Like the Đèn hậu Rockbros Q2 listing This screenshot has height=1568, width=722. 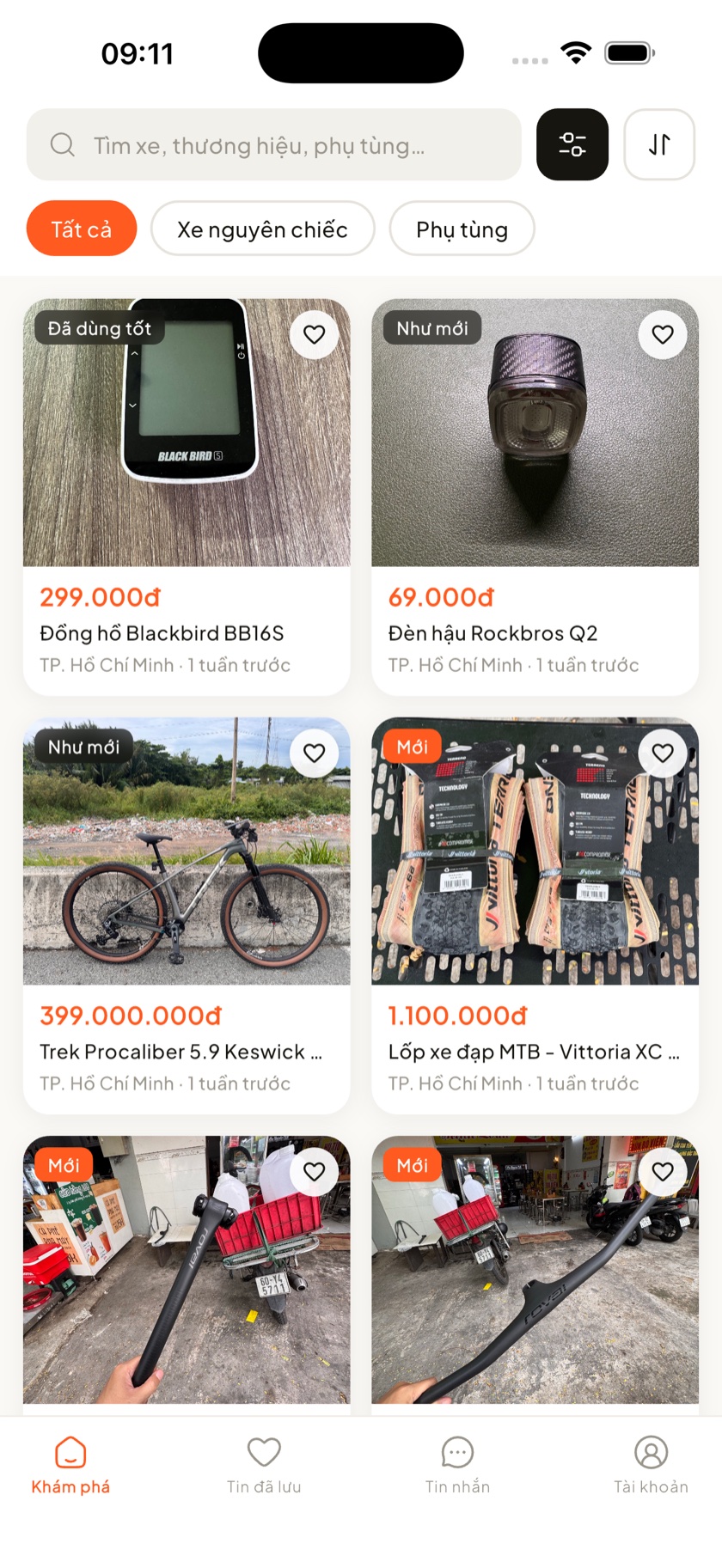(663, 334)
